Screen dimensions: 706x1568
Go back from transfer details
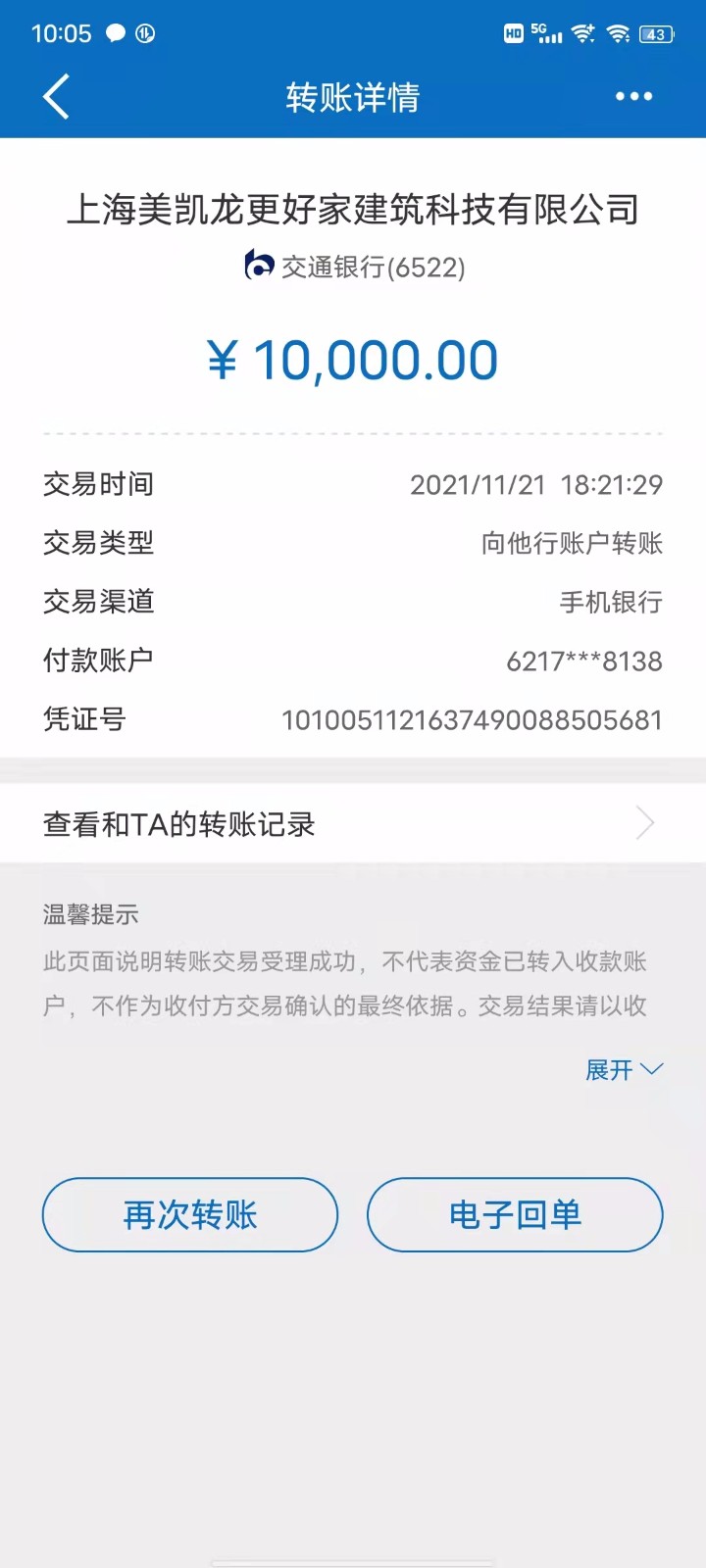coord(57,96)
